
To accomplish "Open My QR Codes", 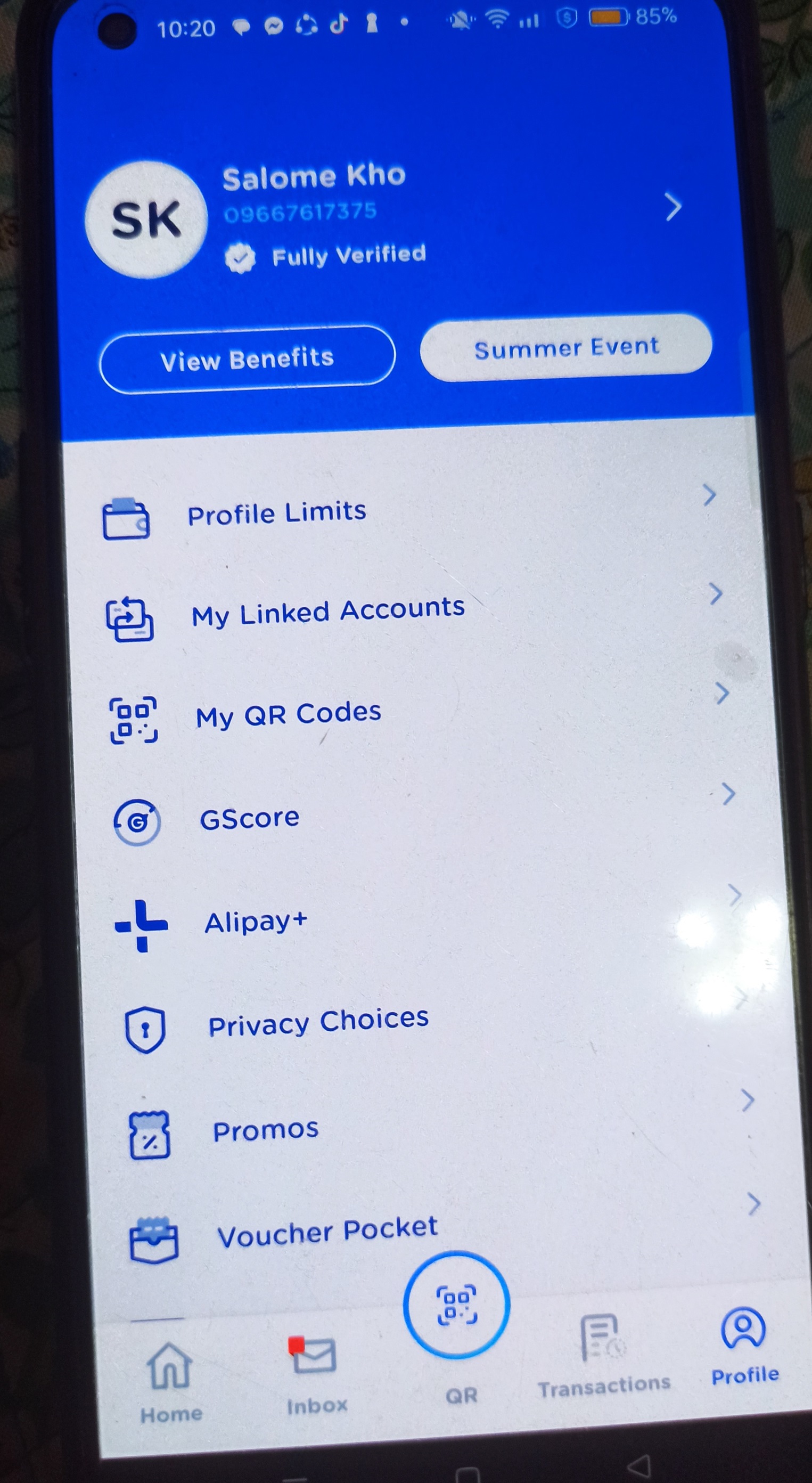I will pos(288,714).
